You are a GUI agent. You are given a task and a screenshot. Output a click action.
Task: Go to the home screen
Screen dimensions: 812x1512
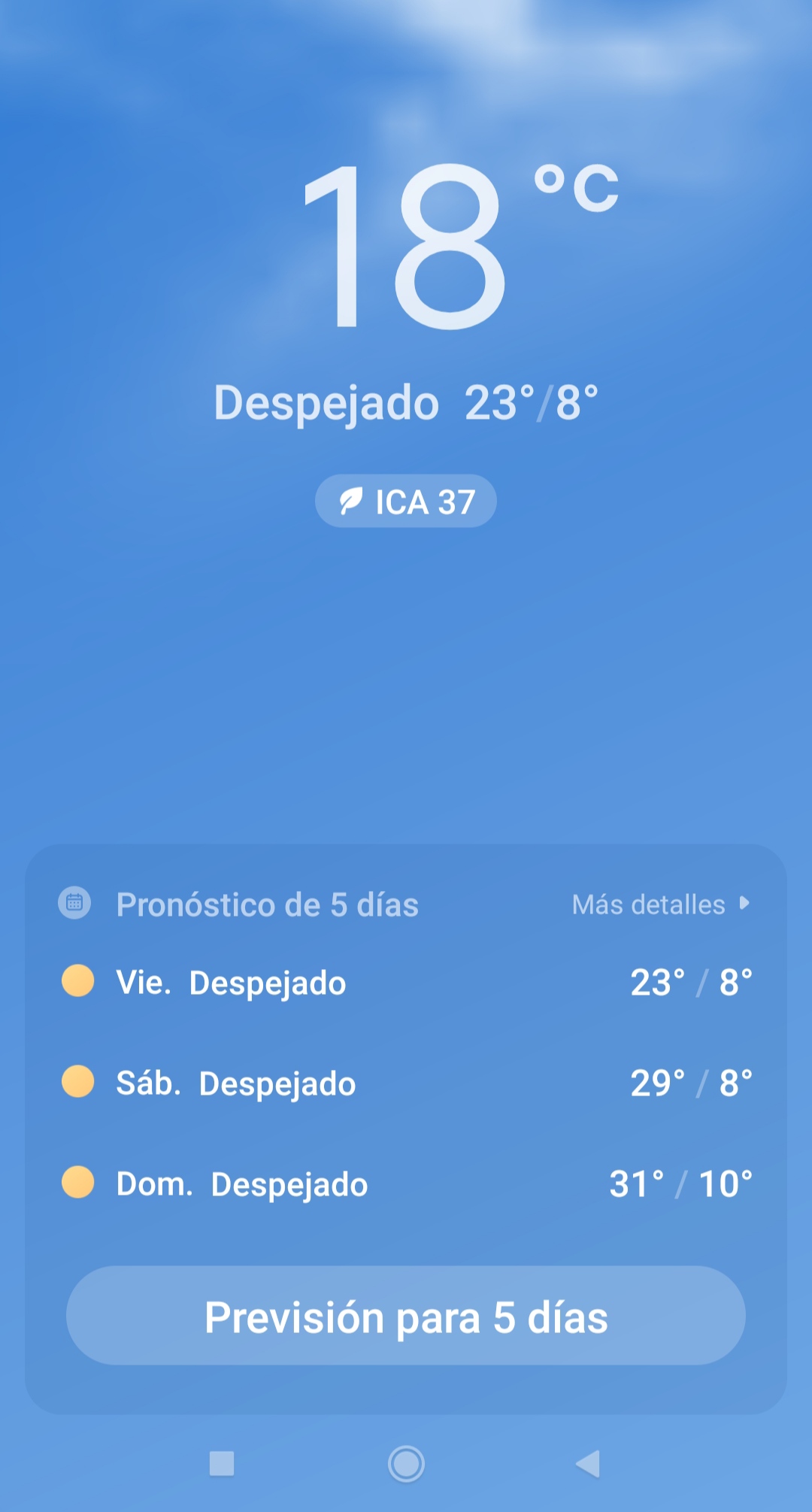coord(406,1464)
